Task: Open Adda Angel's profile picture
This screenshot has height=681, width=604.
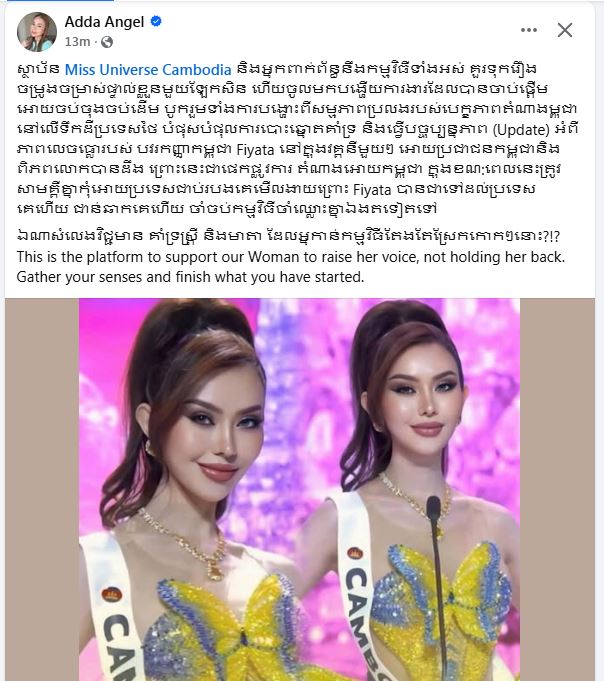Action: coord(35,31)
